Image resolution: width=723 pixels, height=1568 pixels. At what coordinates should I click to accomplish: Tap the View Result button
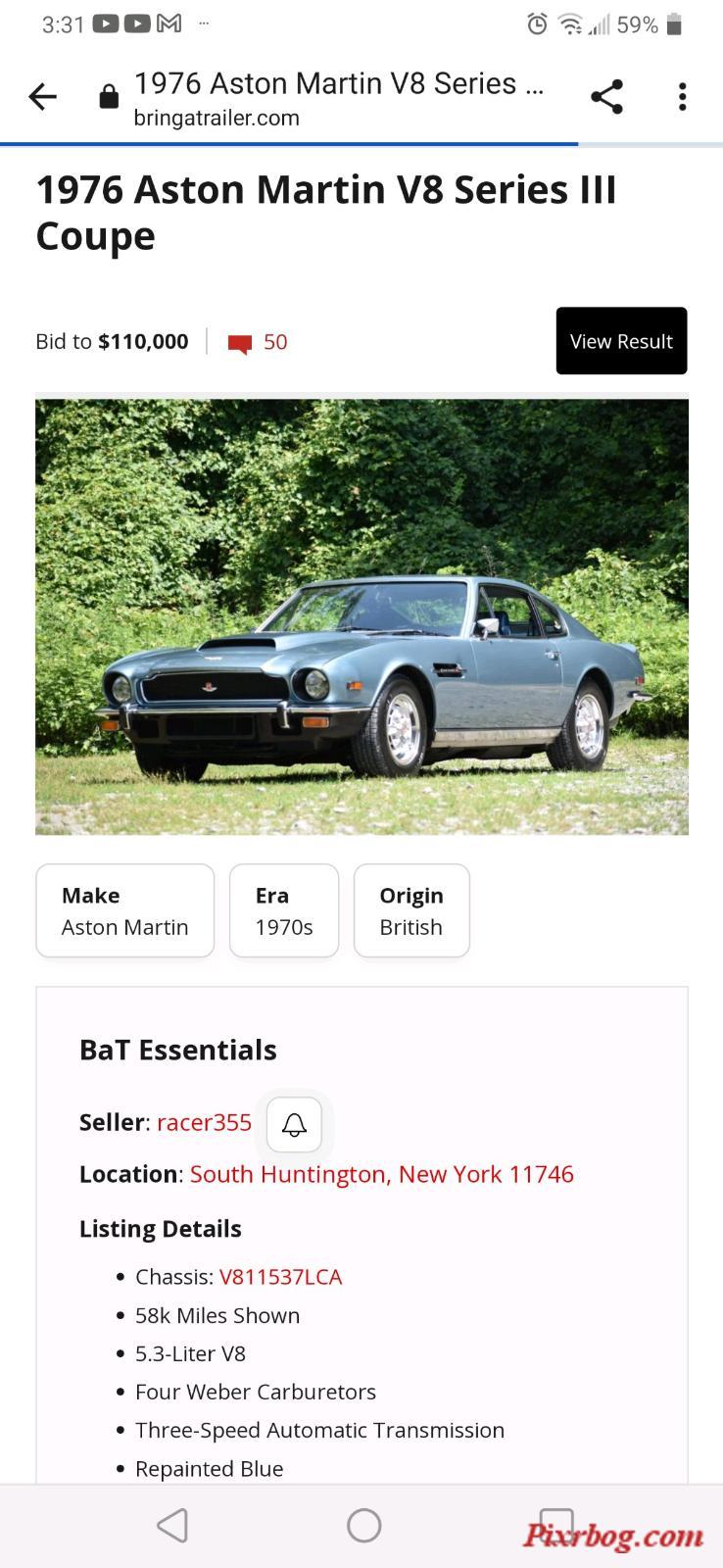click(621, 341)
